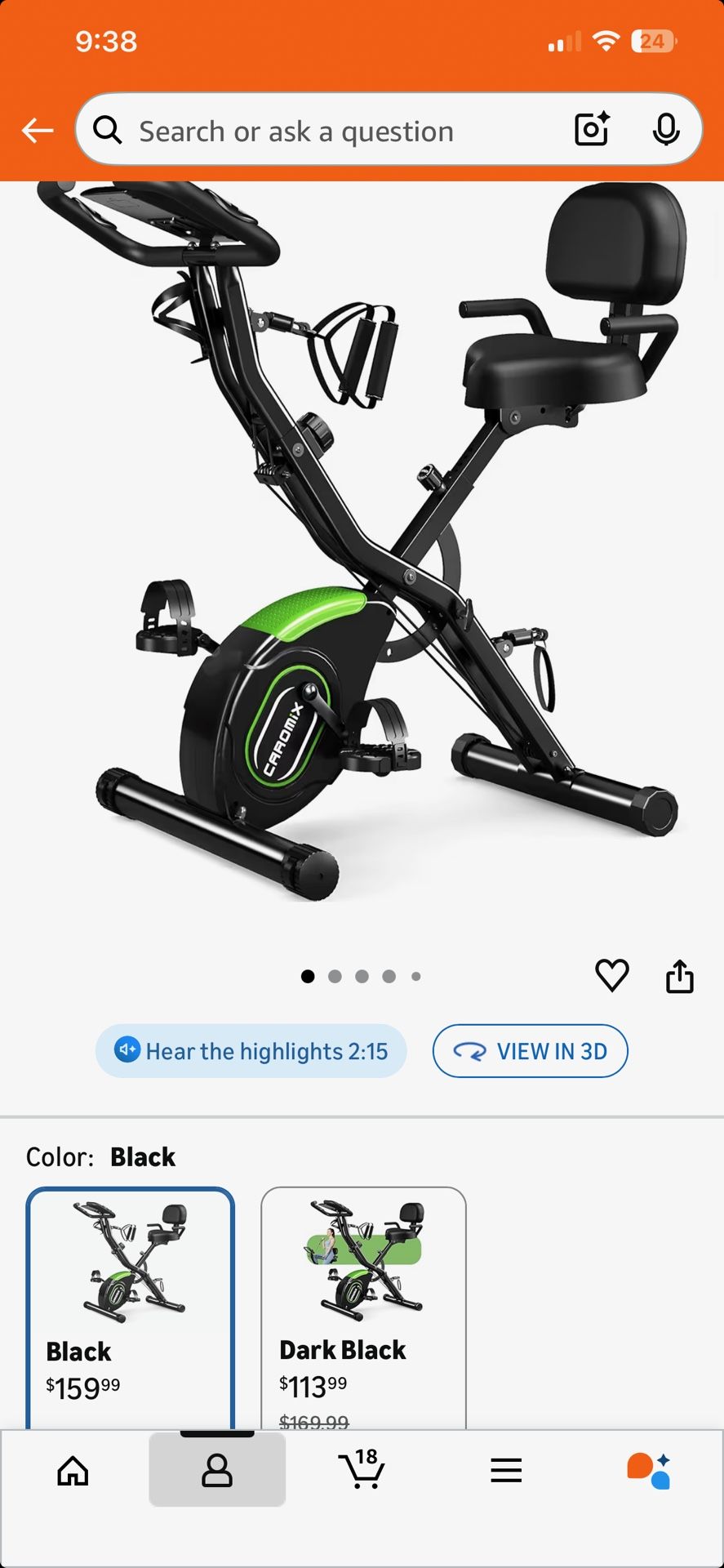
Task: Launch the AI shopping assistant
Action: click(649, 1471)
